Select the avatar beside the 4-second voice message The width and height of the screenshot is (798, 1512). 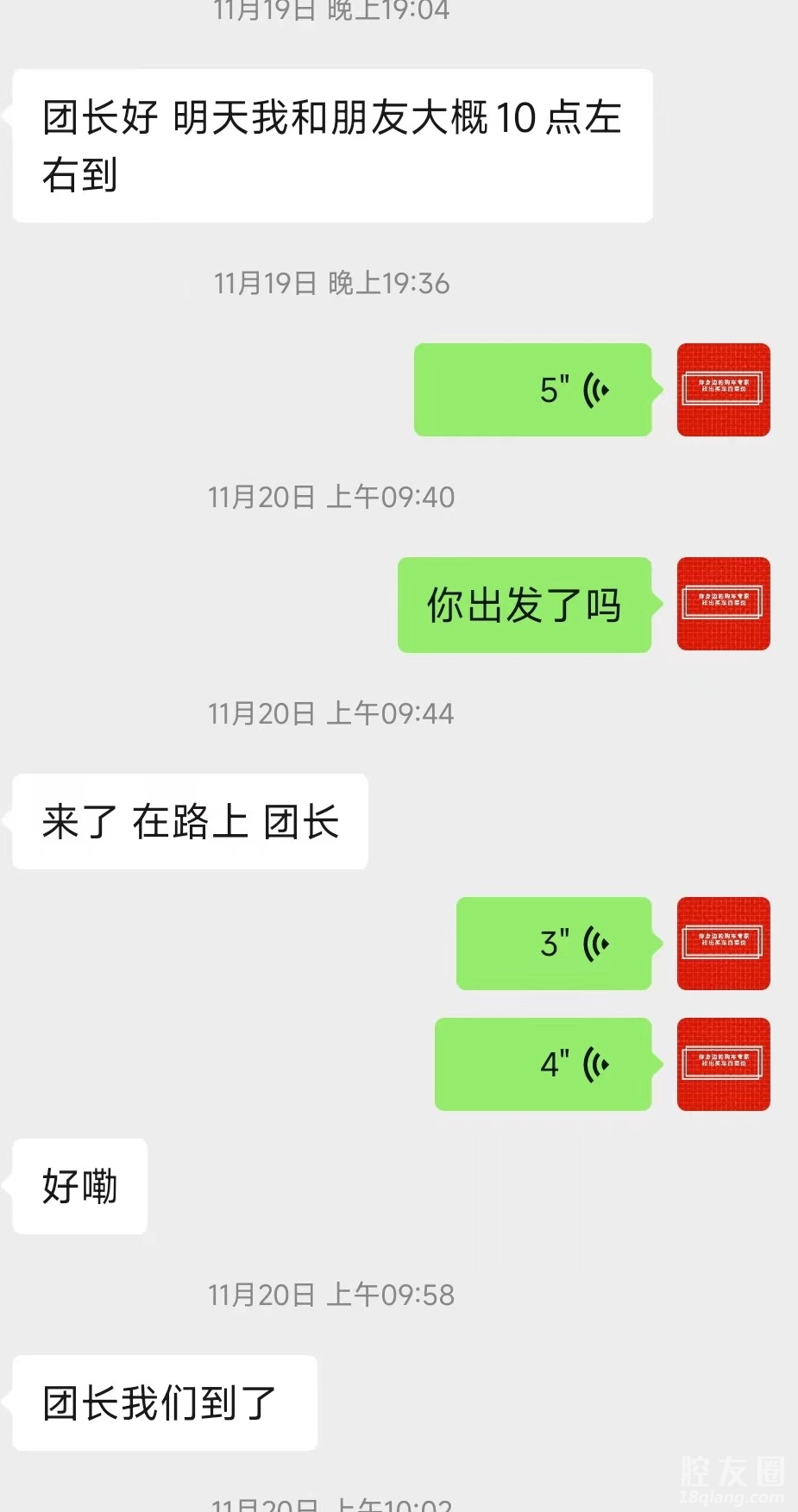pos(723,1064)
